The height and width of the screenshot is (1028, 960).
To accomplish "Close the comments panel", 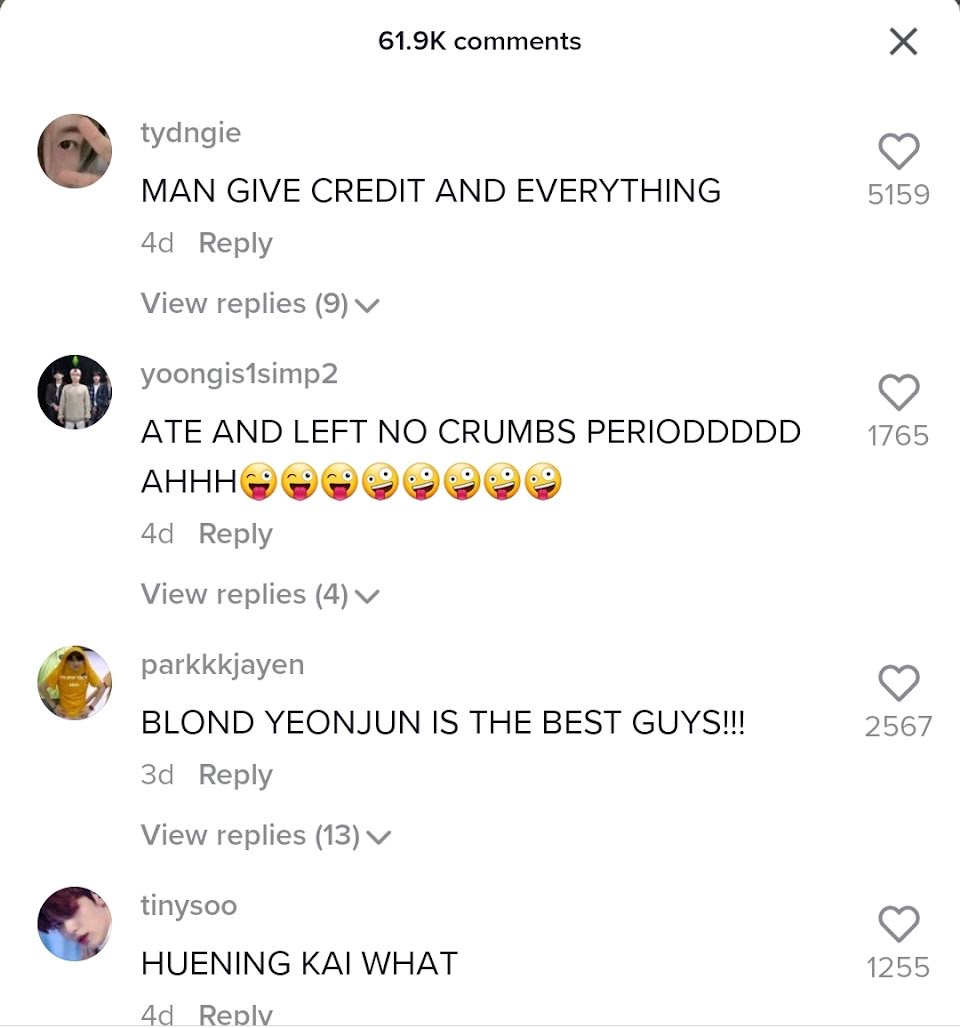I will tap(903, 41).
